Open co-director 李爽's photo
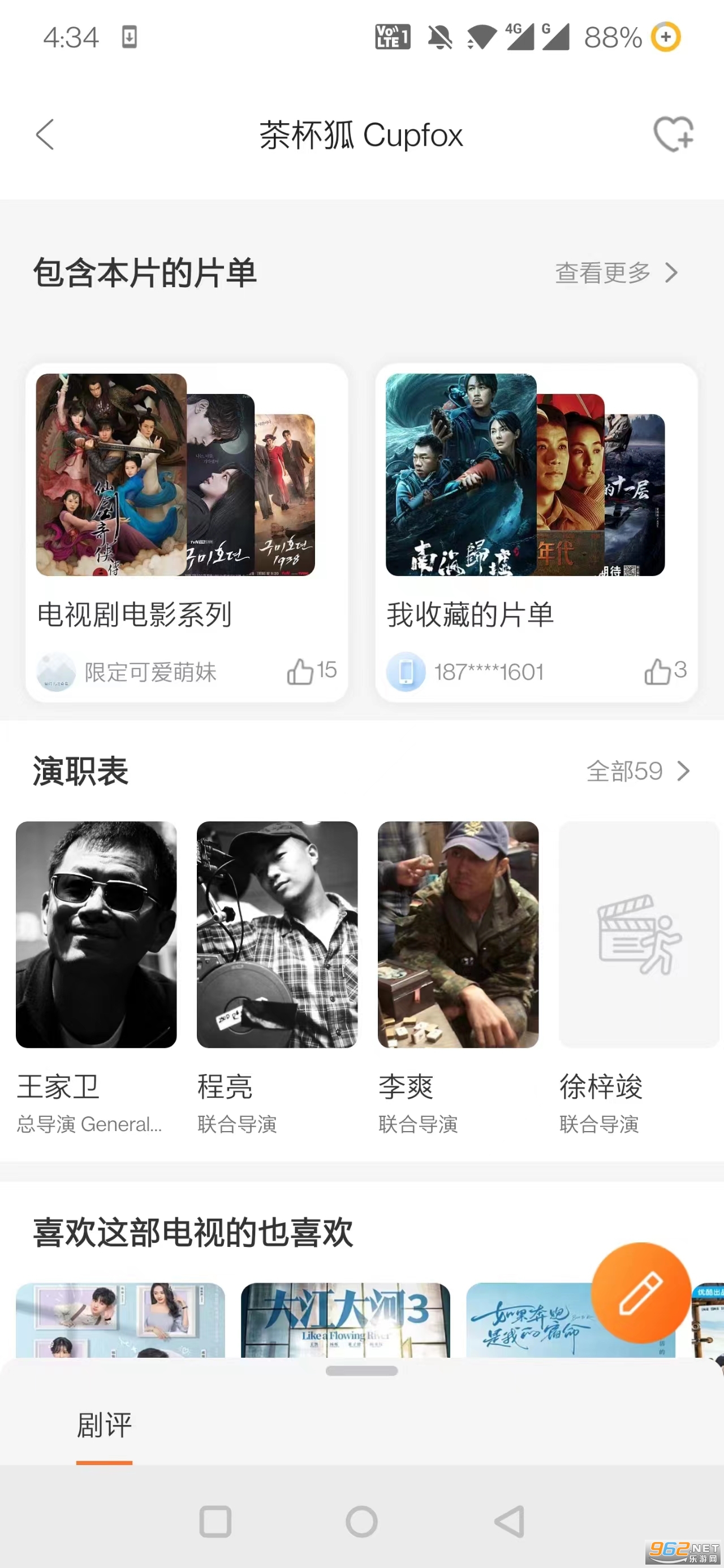This screenshot has height=1568, width=724. tap(458, 935)
